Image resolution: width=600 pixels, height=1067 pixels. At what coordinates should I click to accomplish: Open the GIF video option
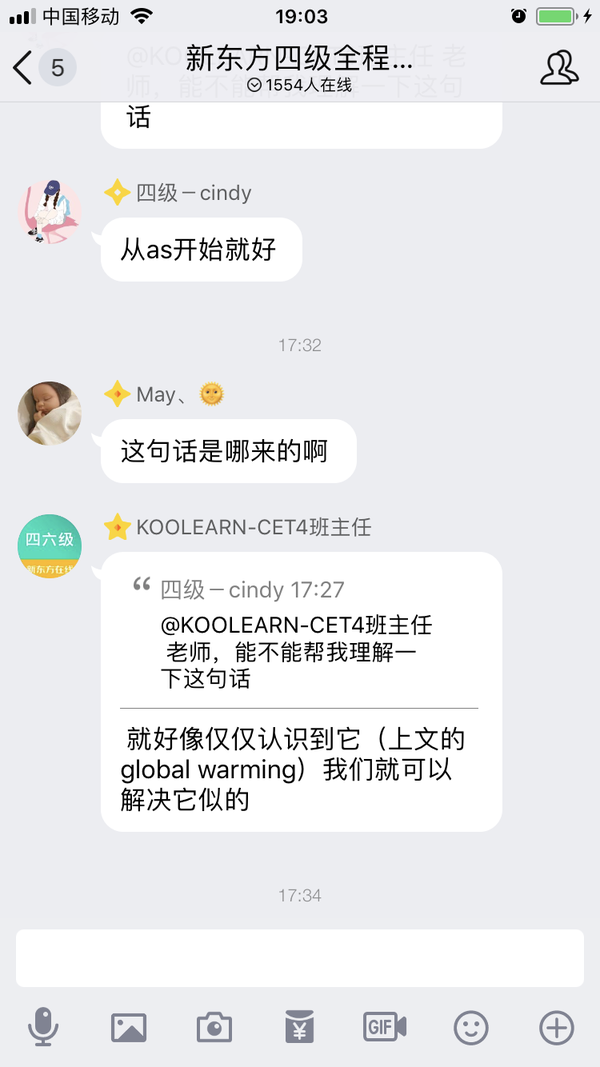tap(385, 1027)
